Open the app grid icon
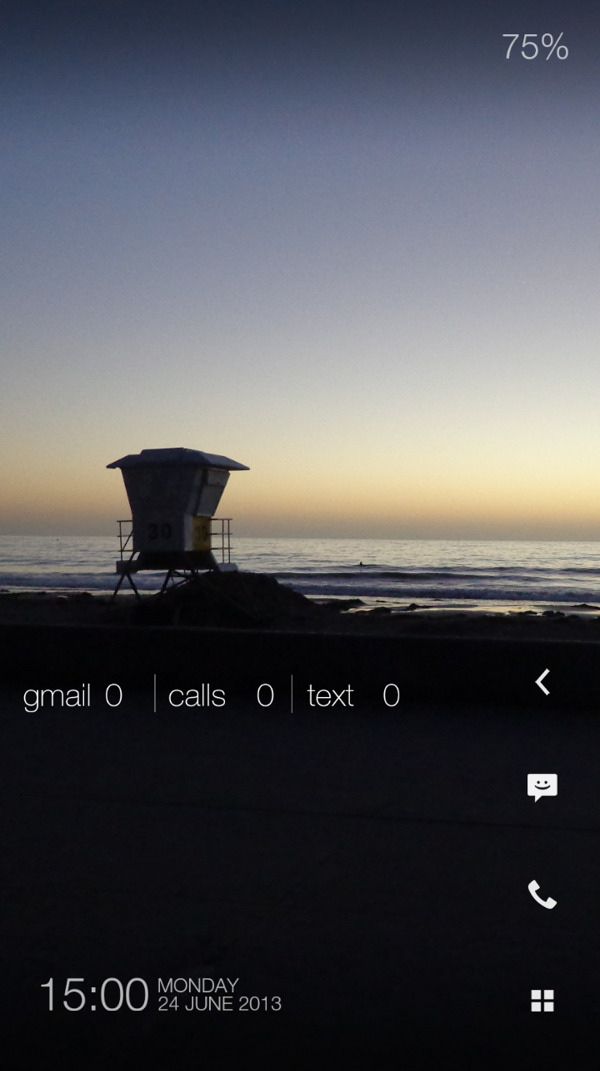 [x=542, y=1000]
